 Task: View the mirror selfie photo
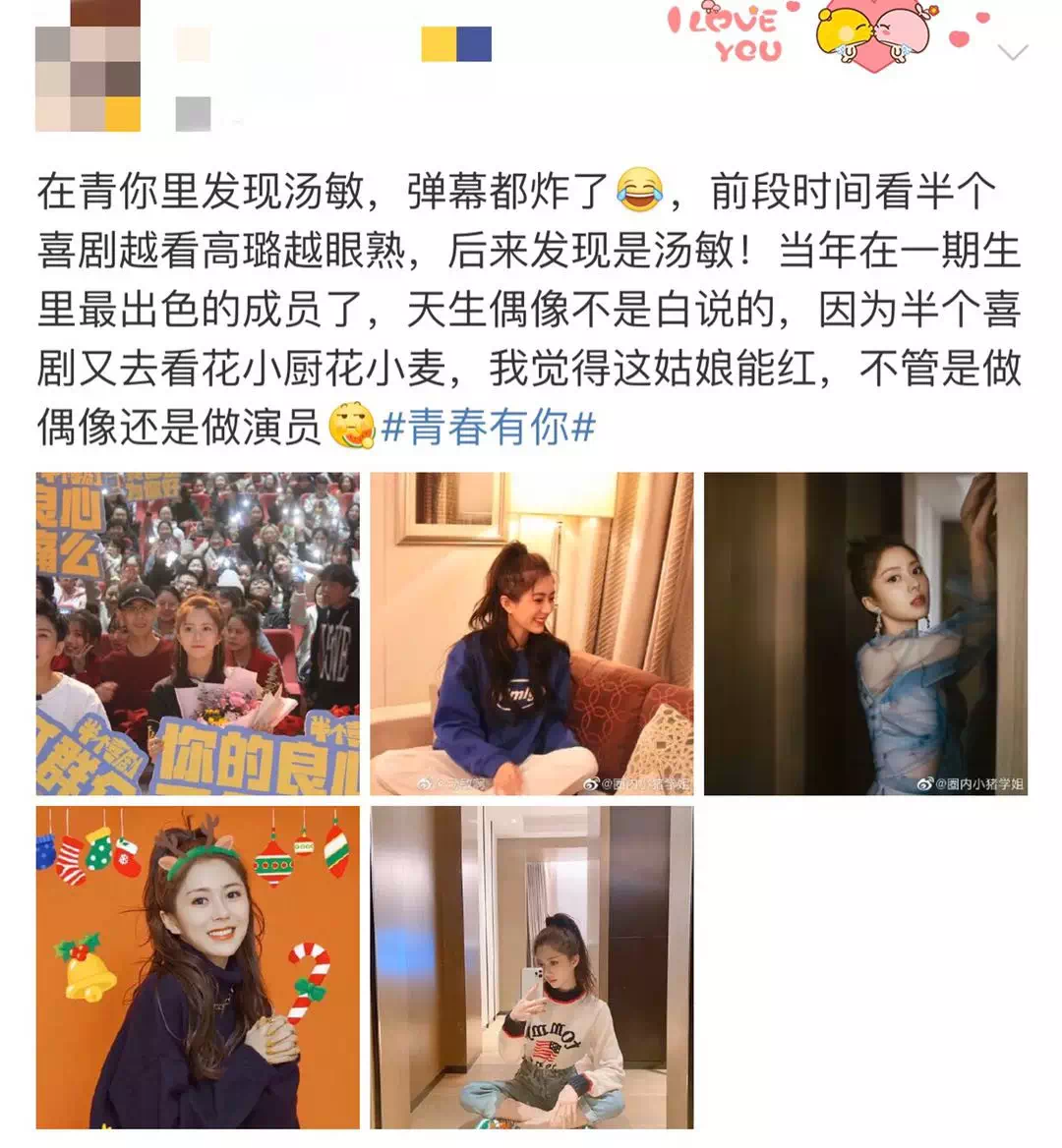tap(531, 967)
